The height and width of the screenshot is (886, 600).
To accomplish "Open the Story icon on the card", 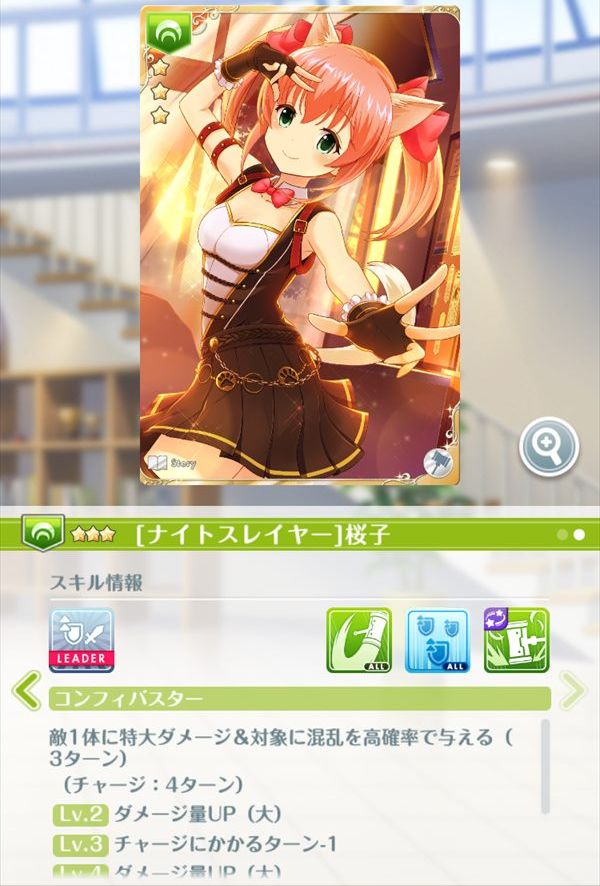I will point(170,462).
